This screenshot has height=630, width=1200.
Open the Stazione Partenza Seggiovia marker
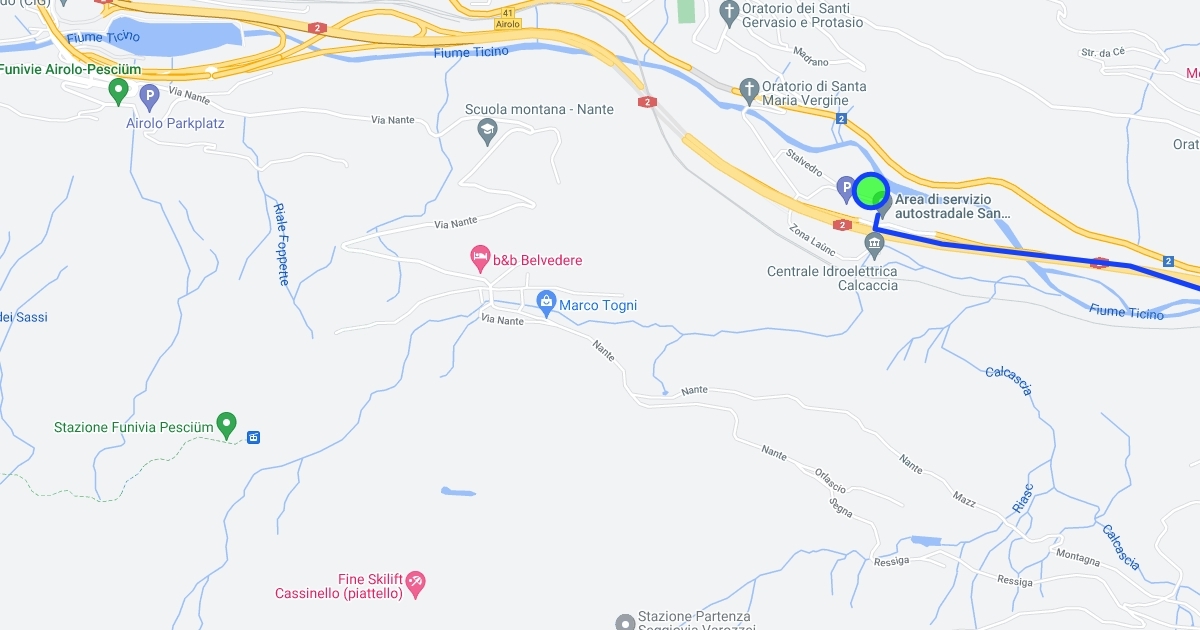625,622
